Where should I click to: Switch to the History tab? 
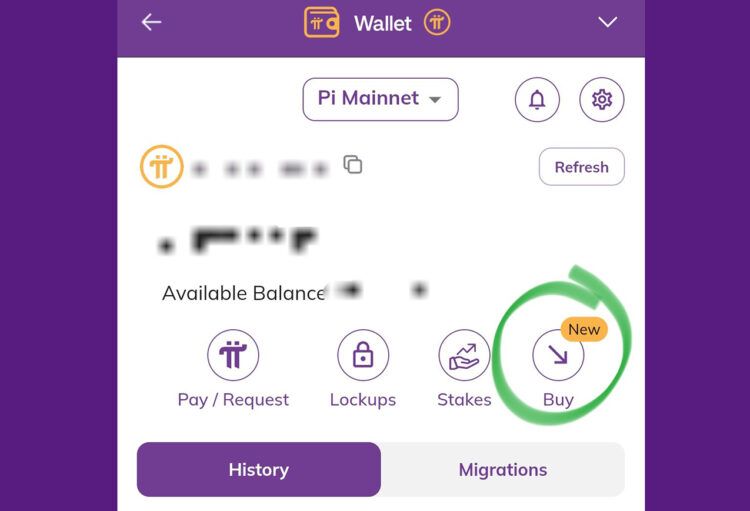258,469
